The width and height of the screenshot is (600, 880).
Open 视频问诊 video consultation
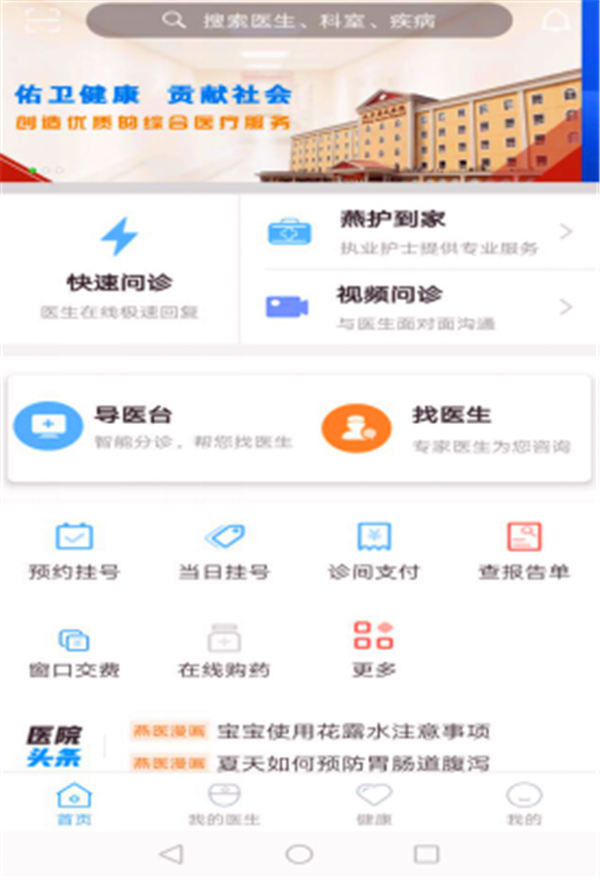[420, 307]
